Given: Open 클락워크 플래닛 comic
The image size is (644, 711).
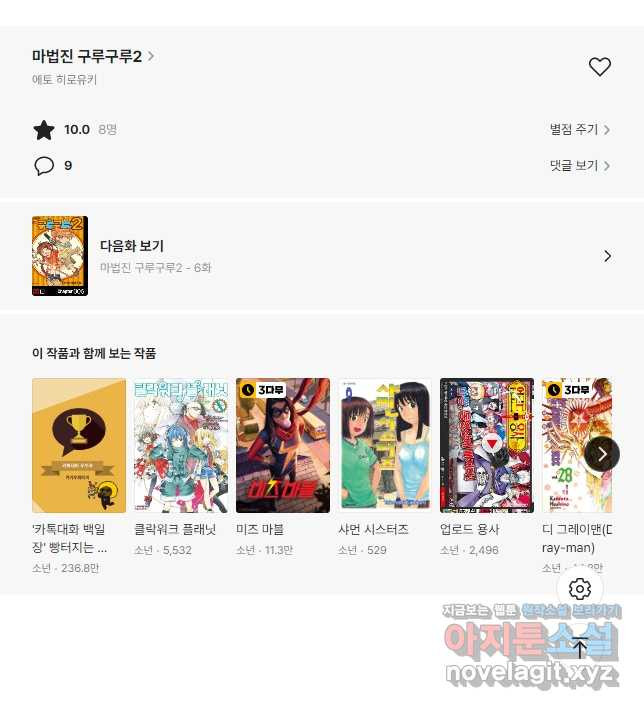Looking at the screenshot, I should [x=181, y=445].
